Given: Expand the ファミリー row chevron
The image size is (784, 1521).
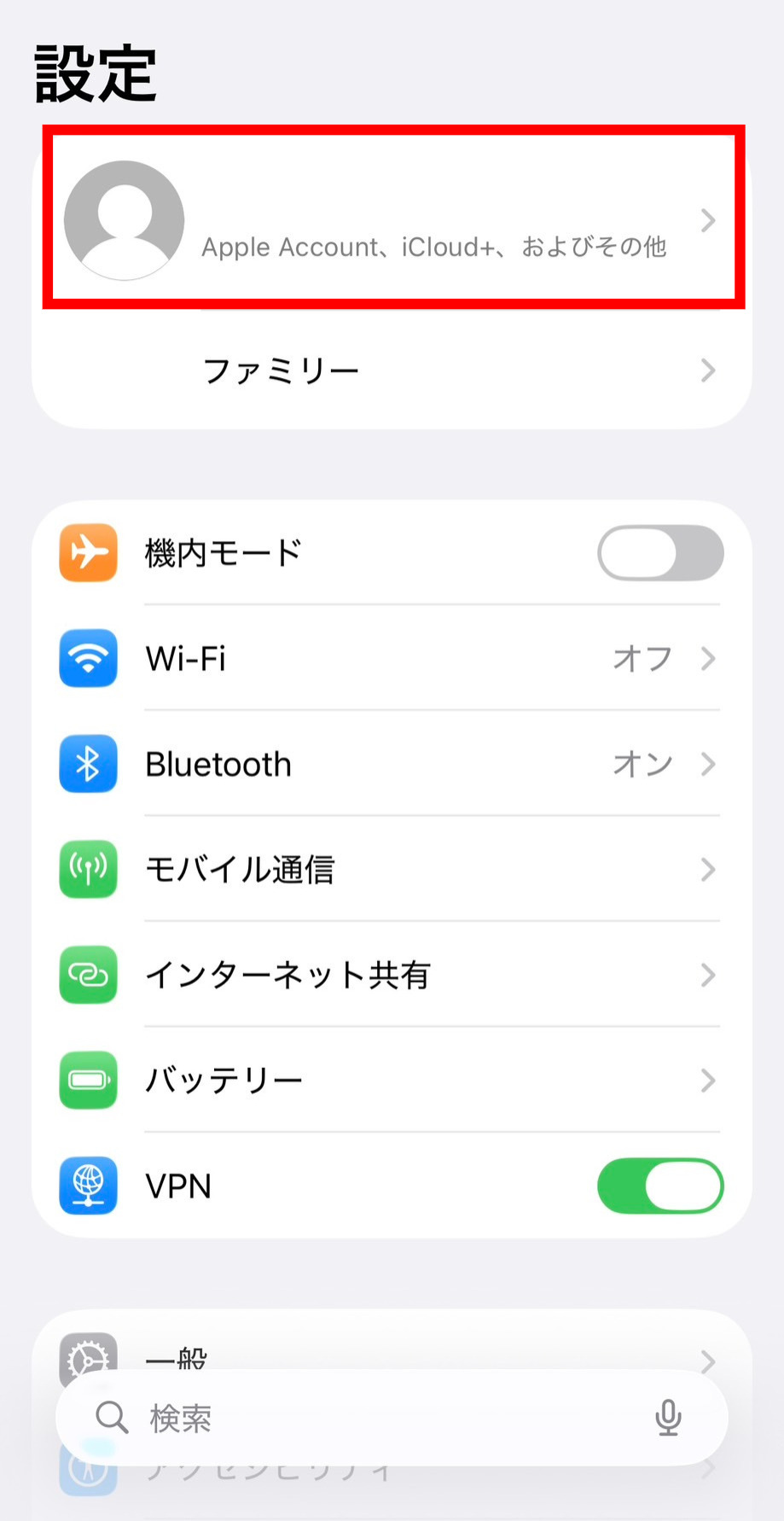Looking at the screenshot, I should click(708, 370).
